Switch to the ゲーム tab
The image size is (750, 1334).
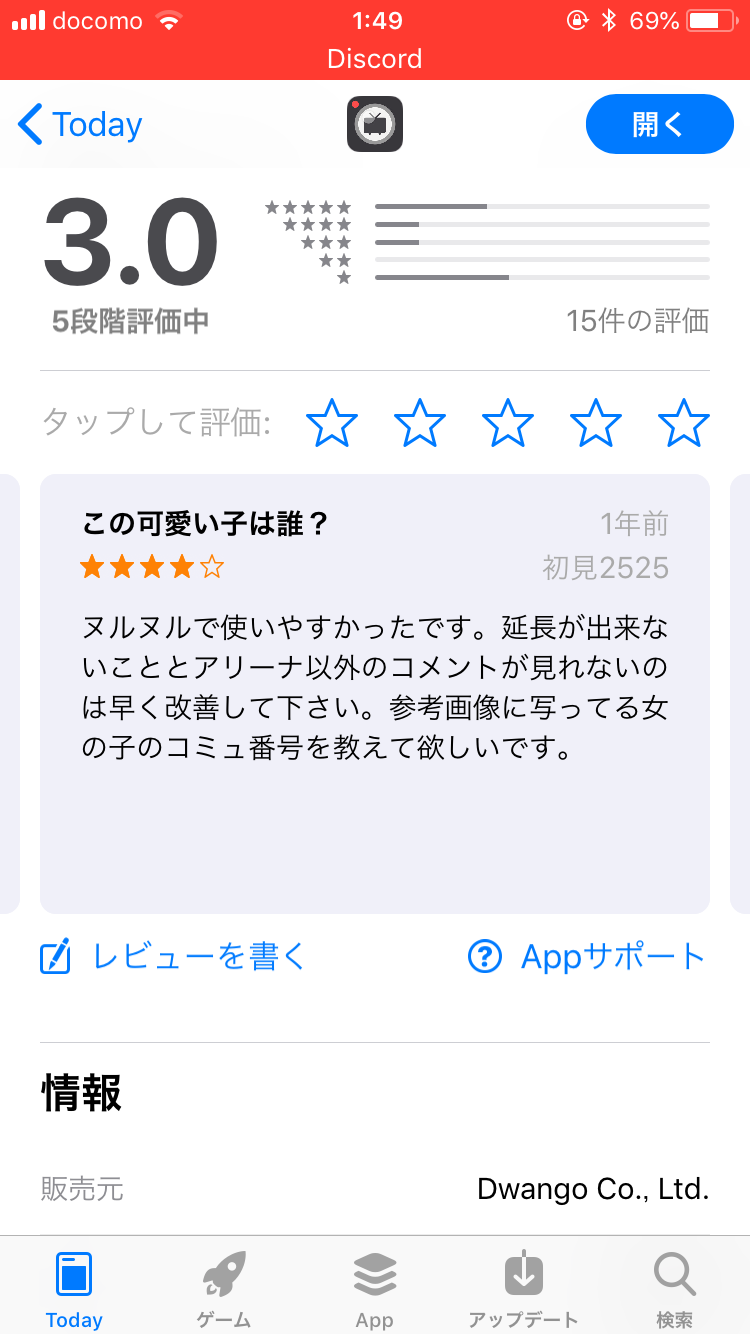[x=224, y=1288]
